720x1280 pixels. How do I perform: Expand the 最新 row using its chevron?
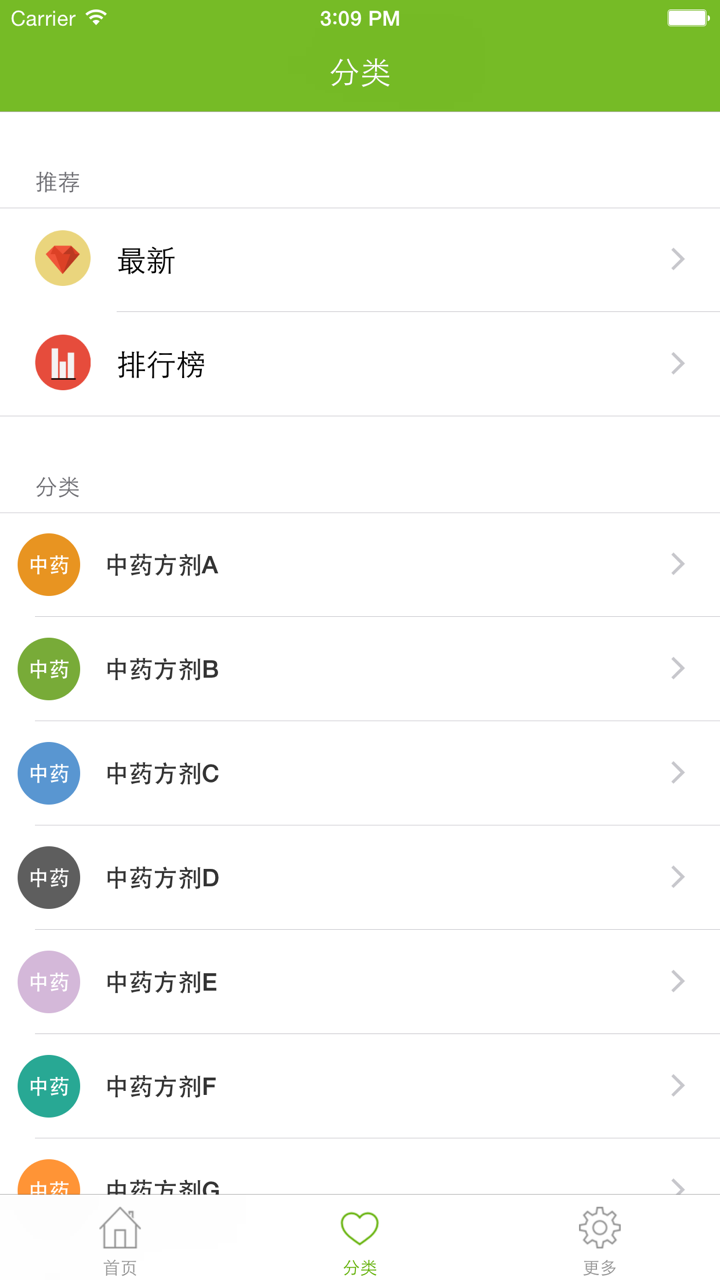678,258
